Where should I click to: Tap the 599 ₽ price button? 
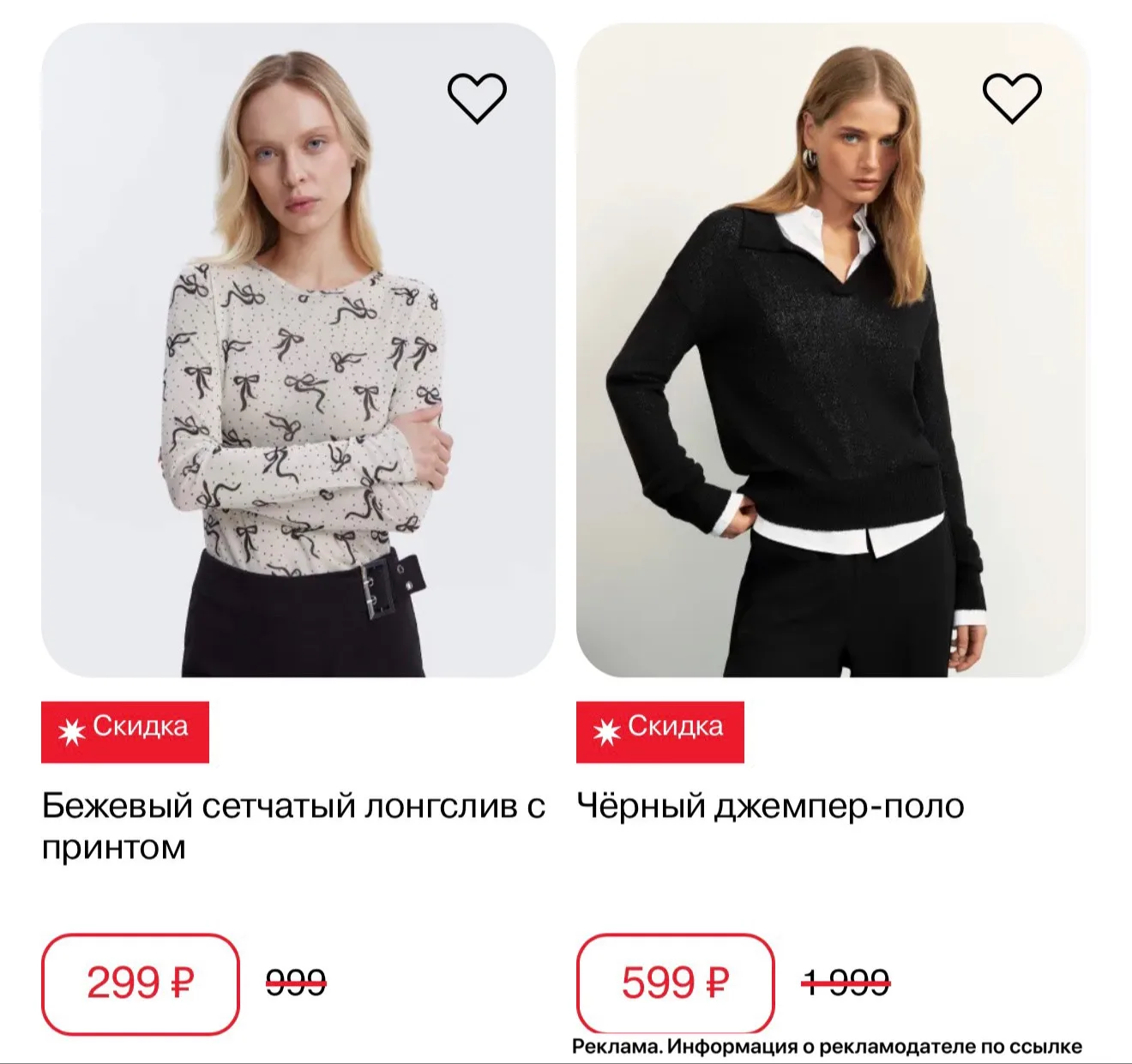pos(675,983)
